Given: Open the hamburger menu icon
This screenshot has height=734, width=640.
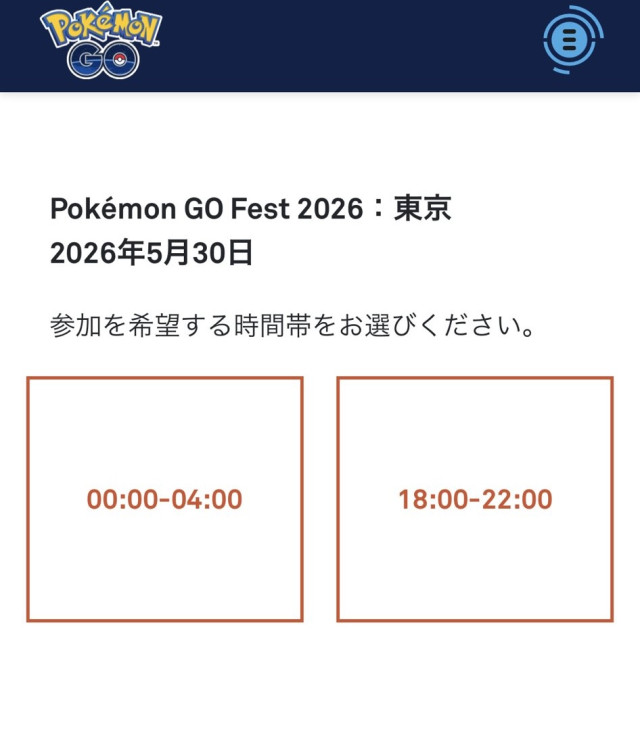Looking at the screenshot, I should [571, 41].
